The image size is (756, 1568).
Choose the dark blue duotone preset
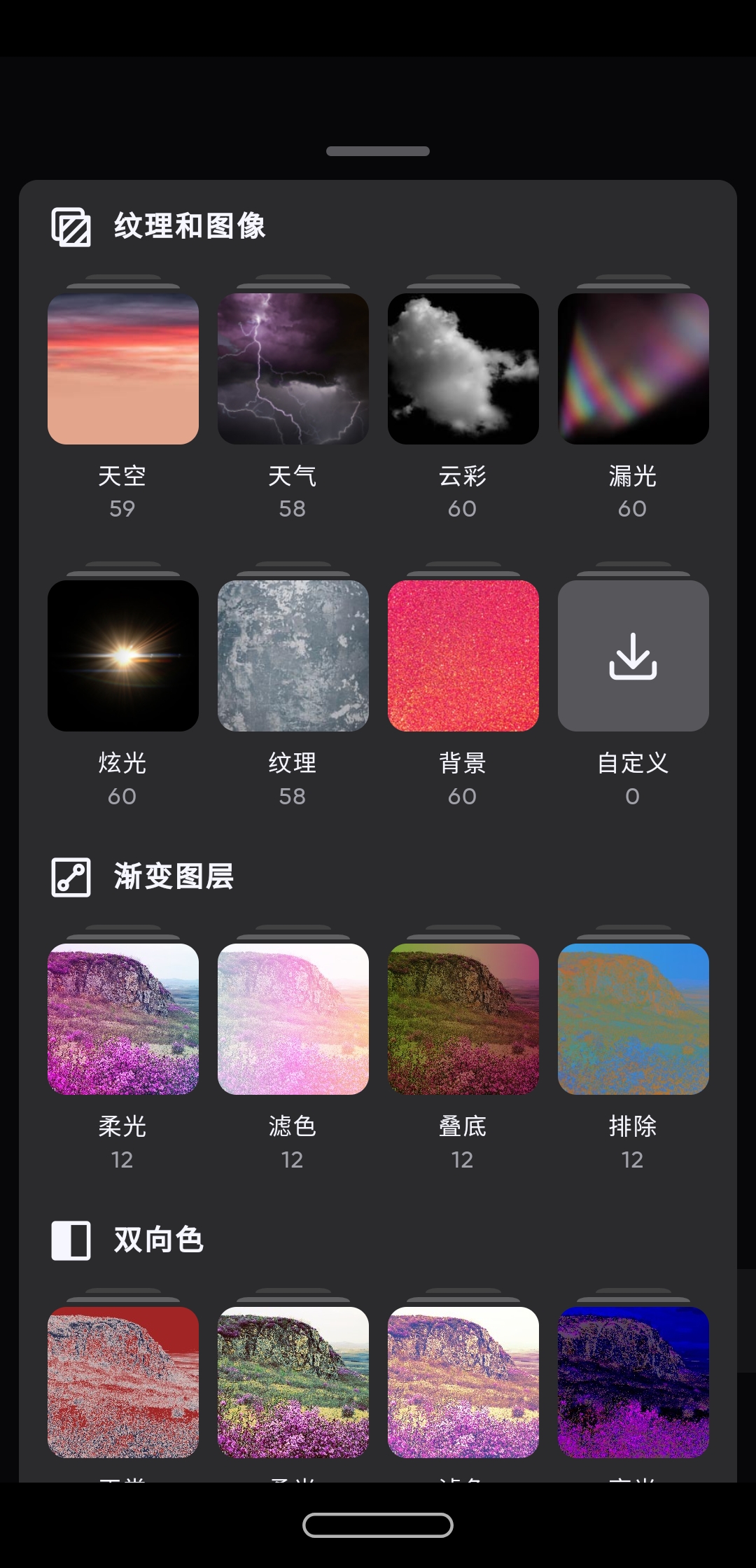pyautogui.click(x=633, y=1382)
